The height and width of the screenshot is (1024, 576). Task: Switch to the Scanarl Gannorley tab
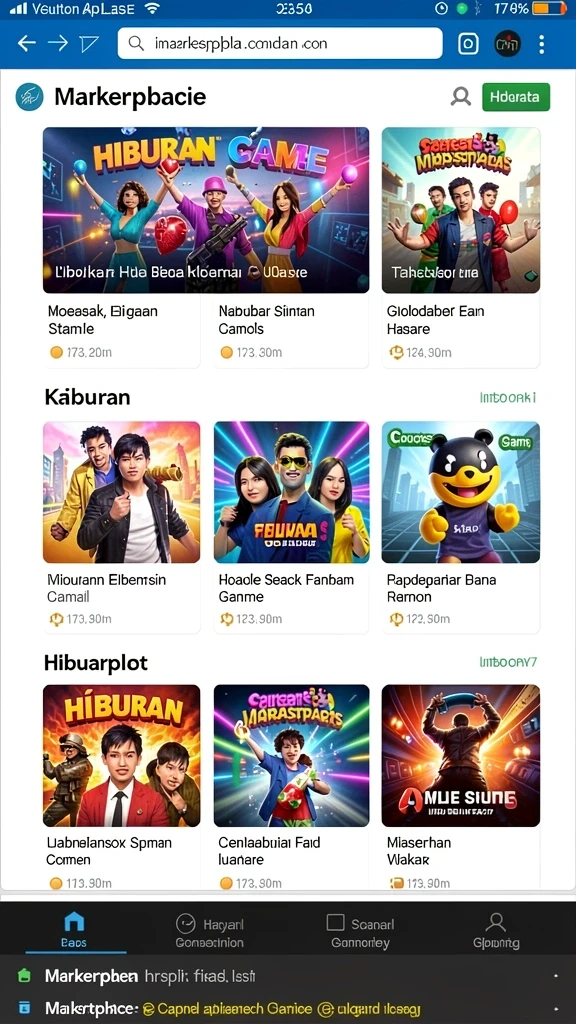[360, 931]
